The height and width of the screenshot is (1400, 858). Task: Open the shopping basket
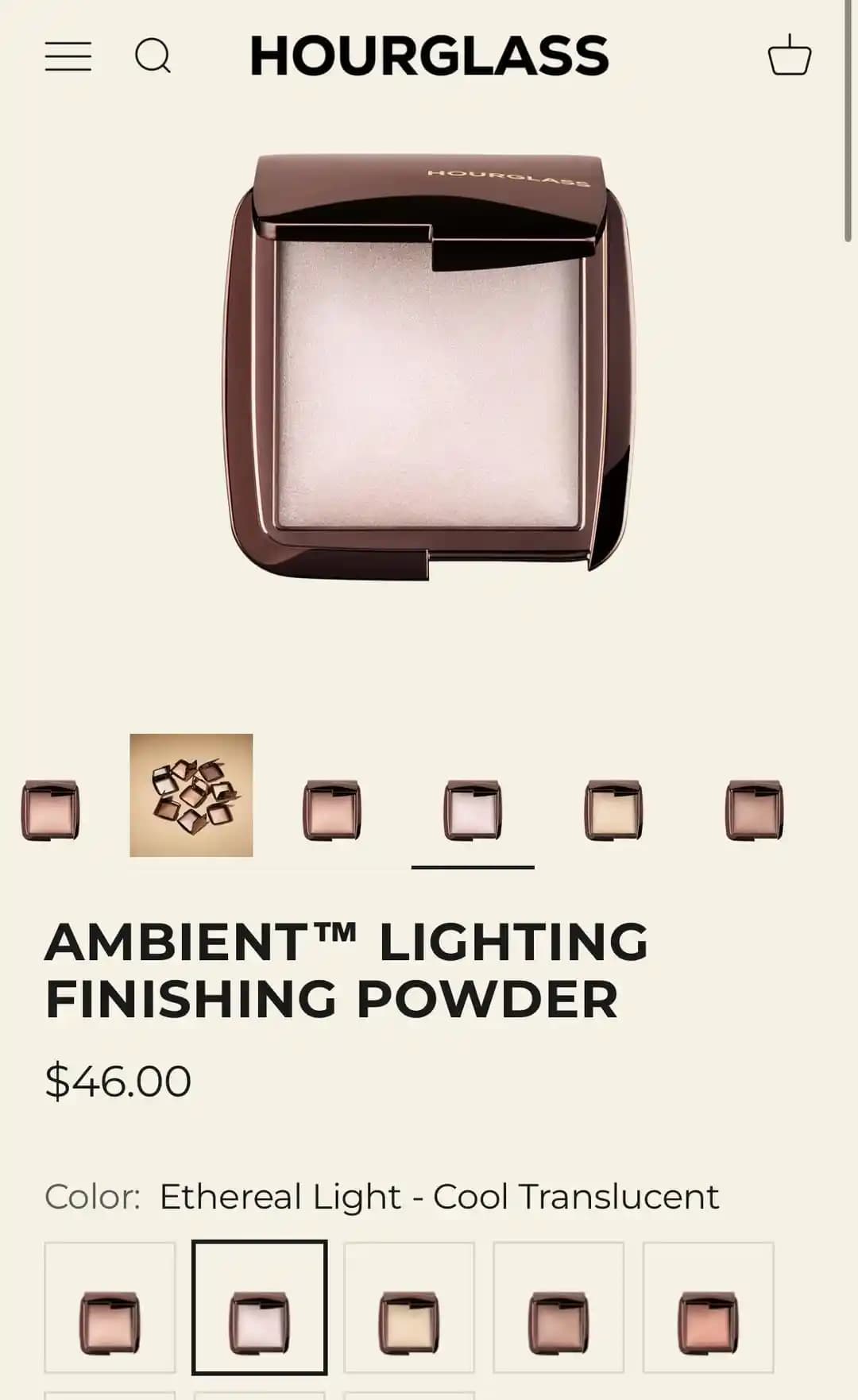coord(789,56)
